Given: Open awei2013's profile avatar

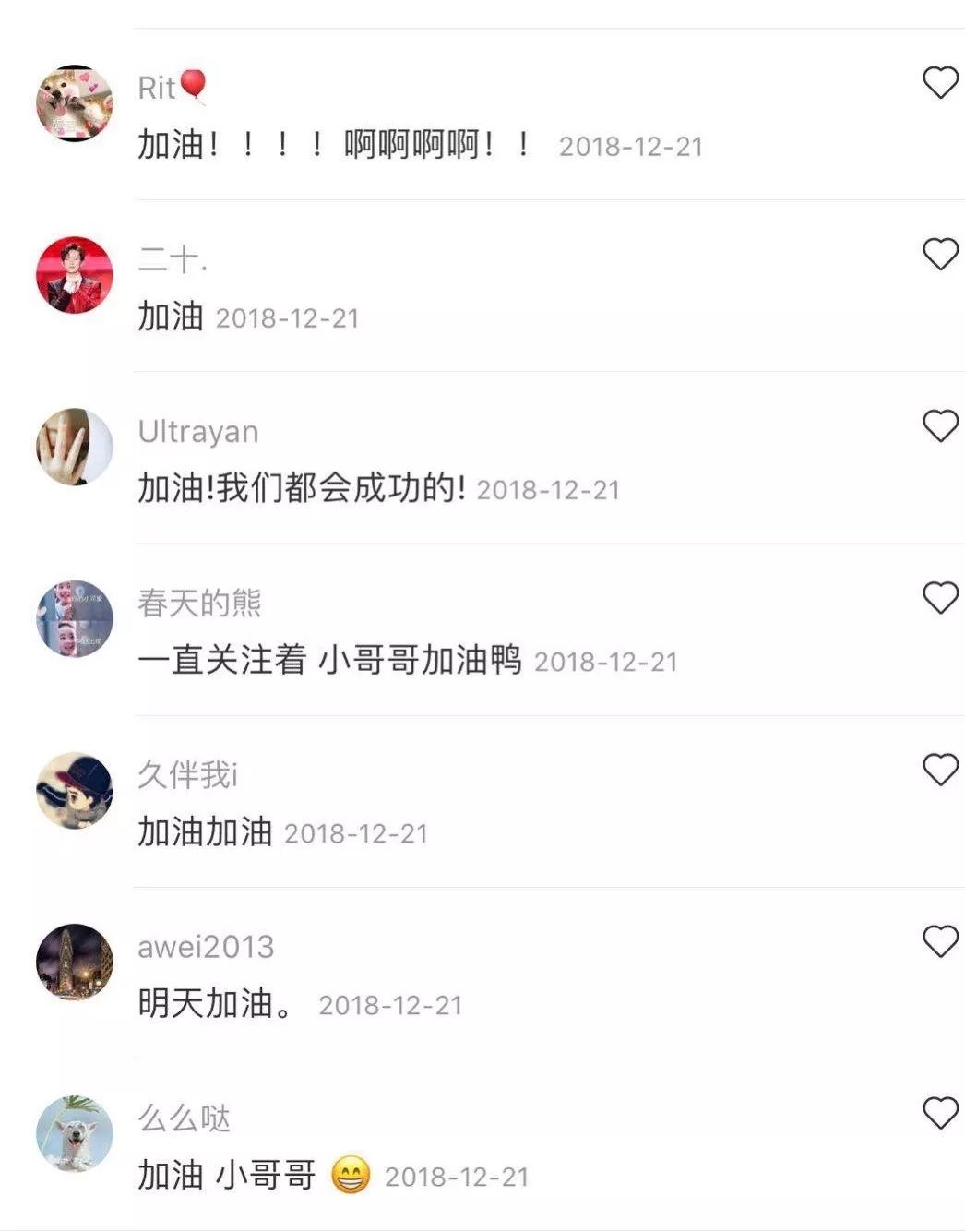Looking at the screenshot, I should (74, 962).
